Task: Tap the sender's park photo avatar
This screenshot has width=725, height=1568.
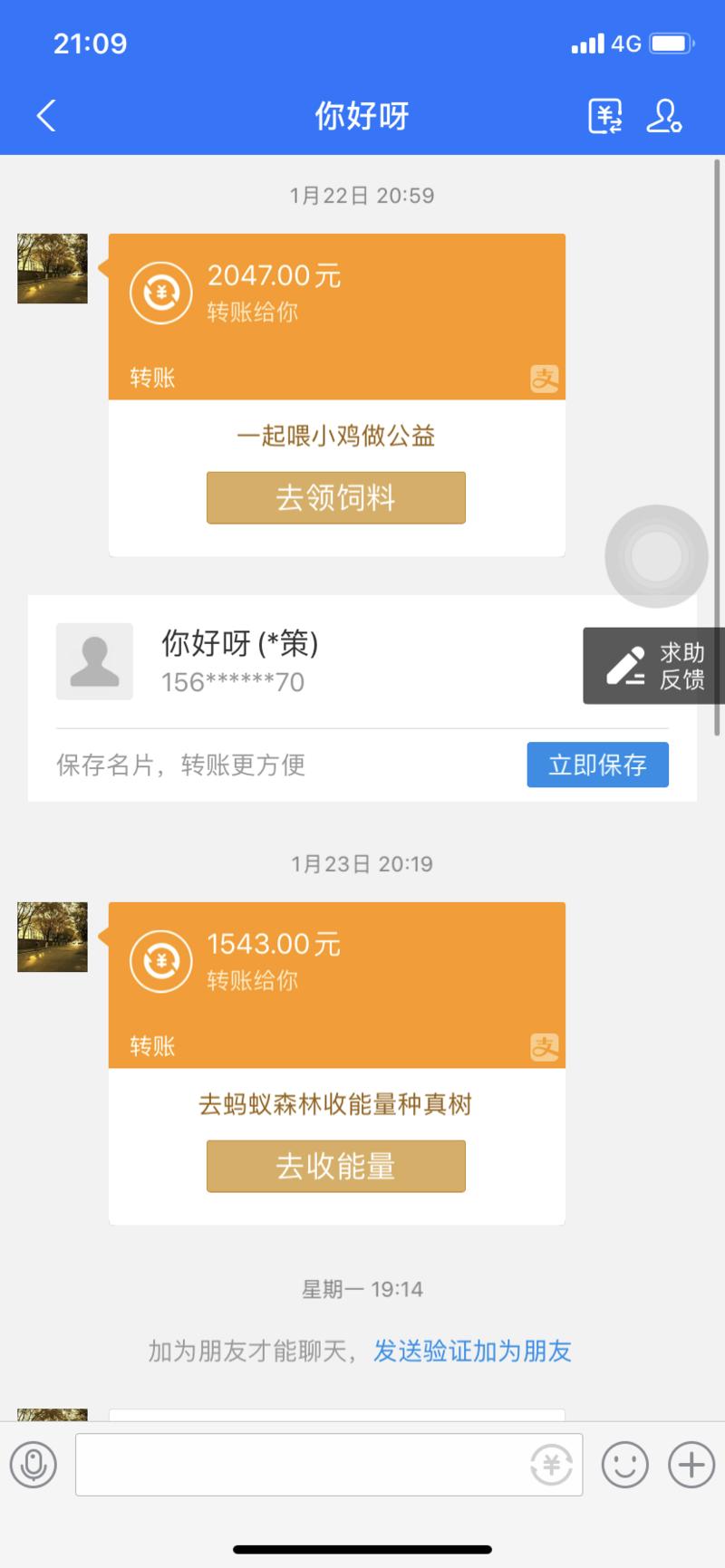Action: [x=52, y=269]
